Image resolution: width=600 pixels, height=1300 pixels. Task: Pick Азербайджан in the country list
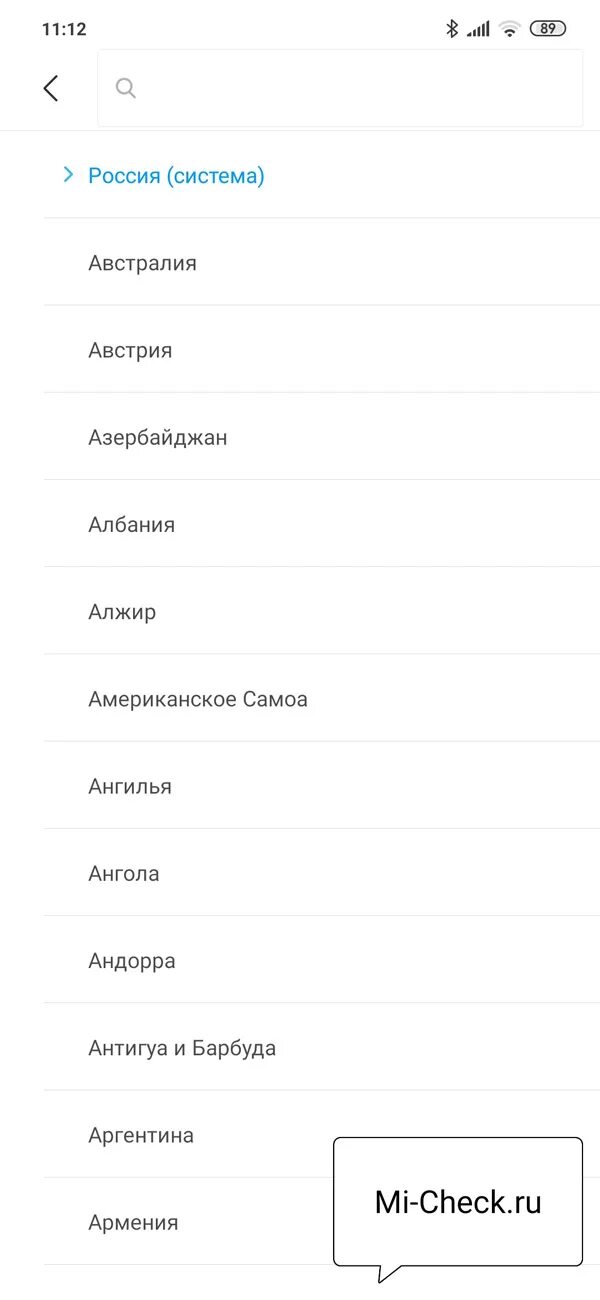tap(158, 437)
